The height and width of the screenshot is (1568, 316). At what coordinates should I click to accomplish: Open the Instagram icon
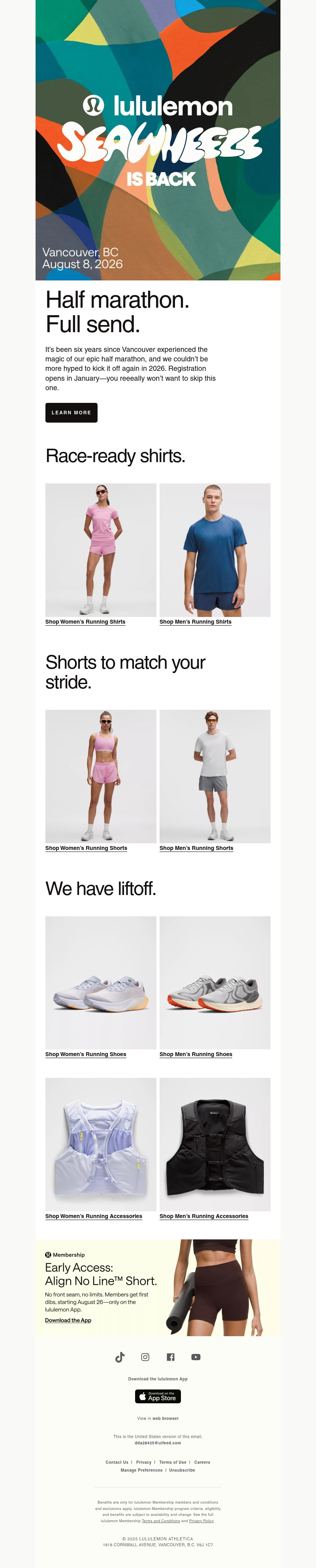tap(145, 1357)
